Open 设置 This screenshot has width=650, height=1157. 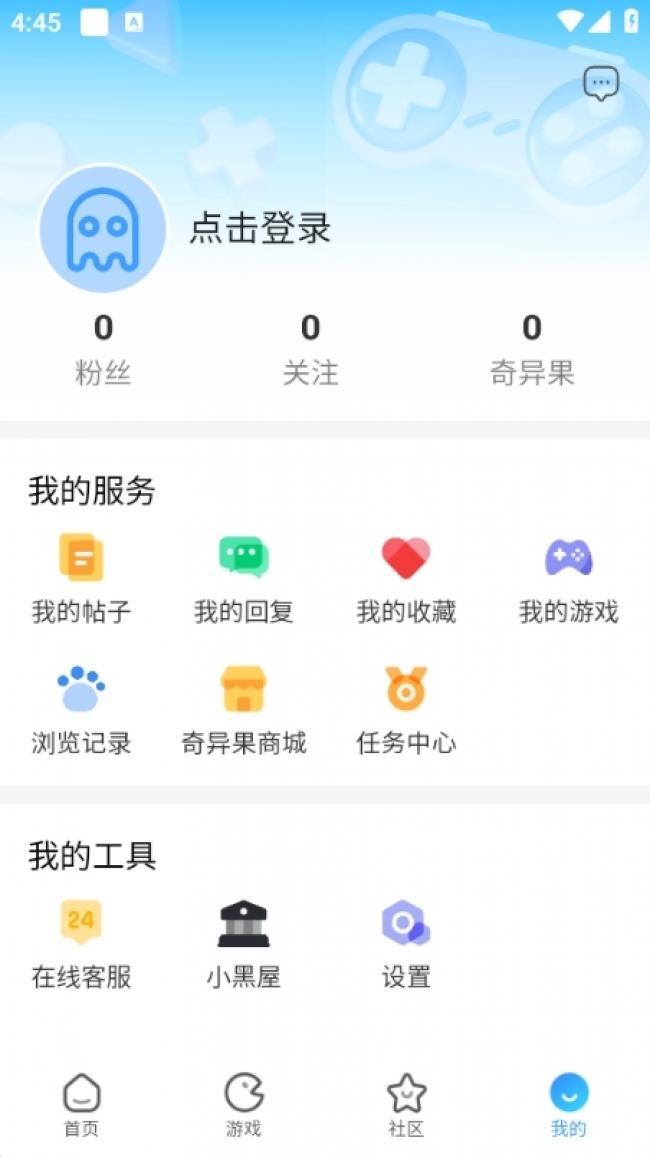406,944
